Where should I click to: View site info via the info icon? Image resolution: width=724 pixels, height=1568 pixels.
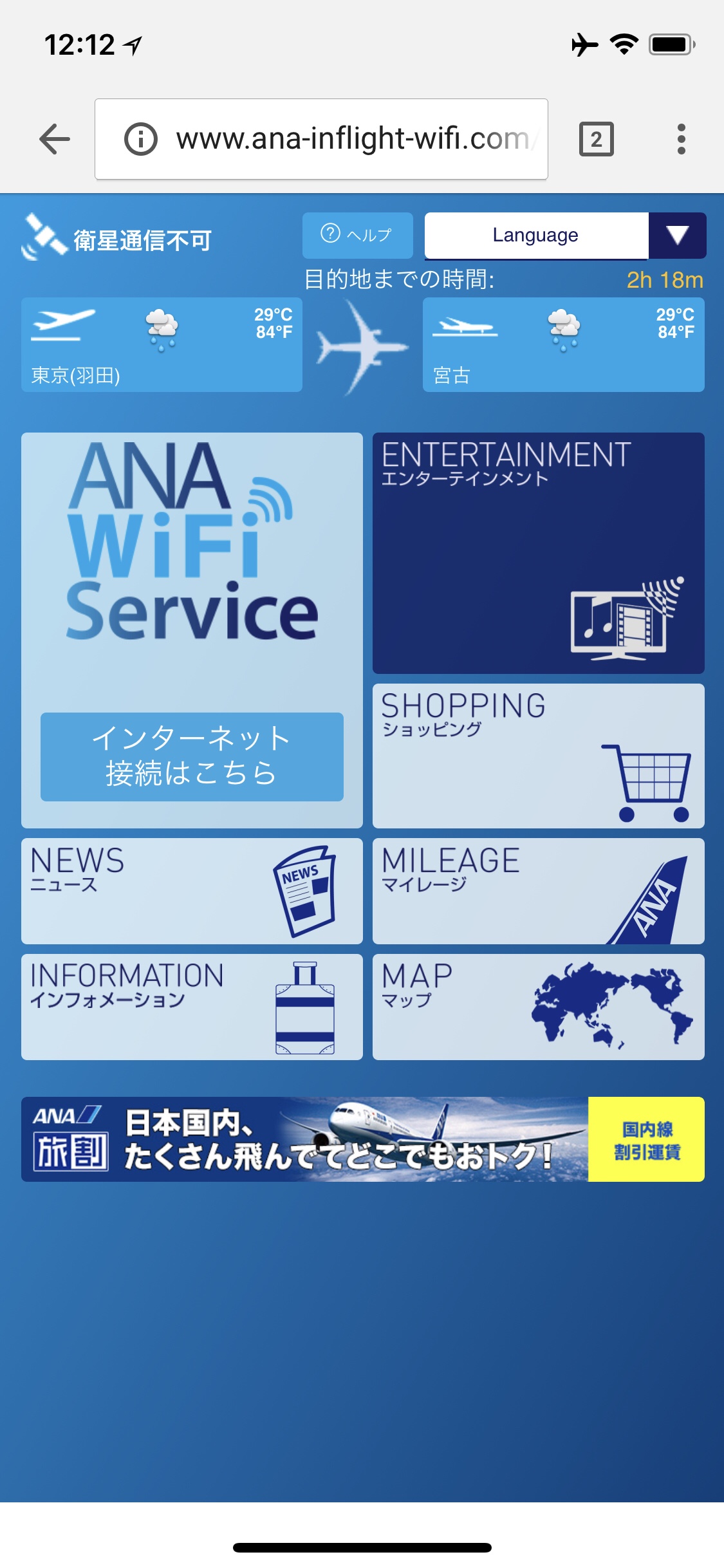tap(140, 139)
